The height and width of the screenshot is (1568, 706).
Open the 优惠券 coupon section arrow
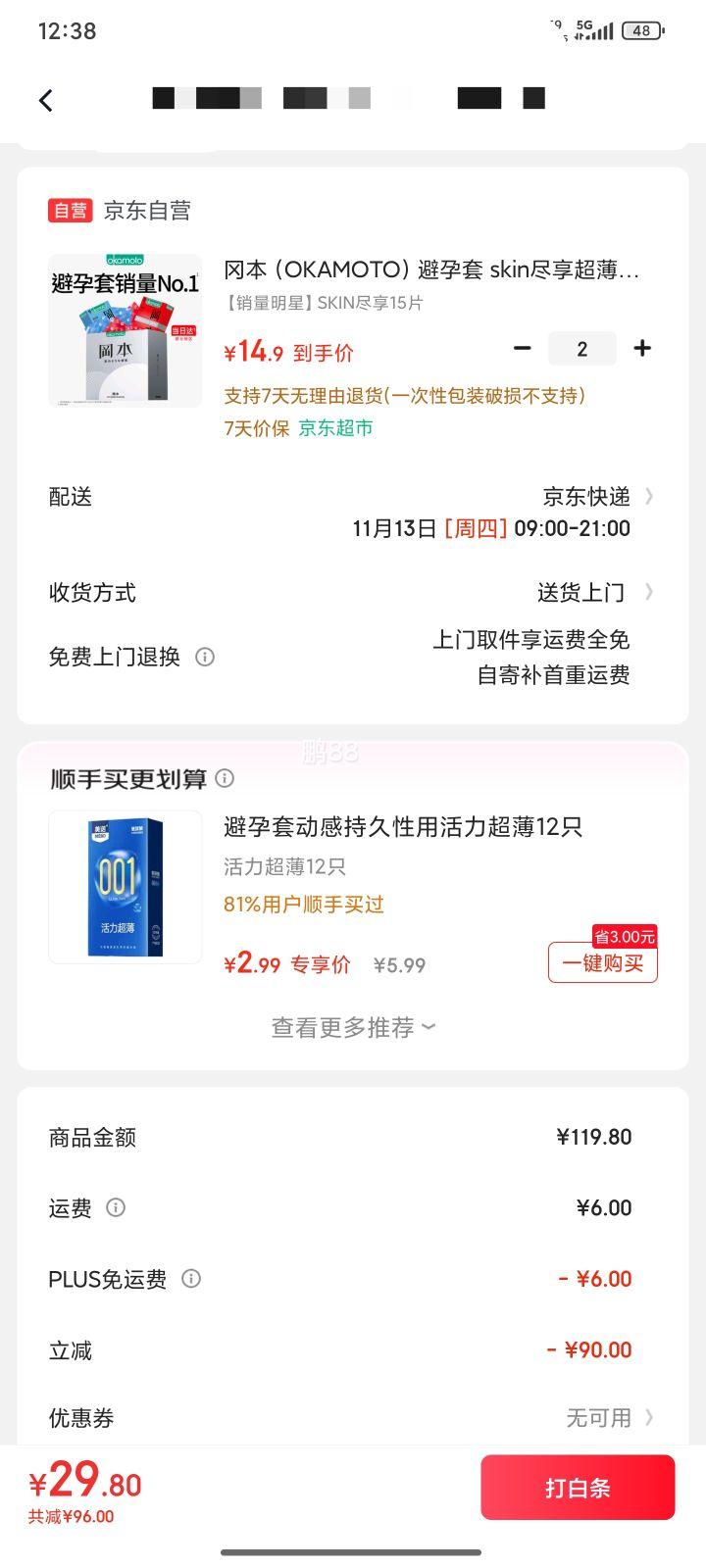point(649,1418)
